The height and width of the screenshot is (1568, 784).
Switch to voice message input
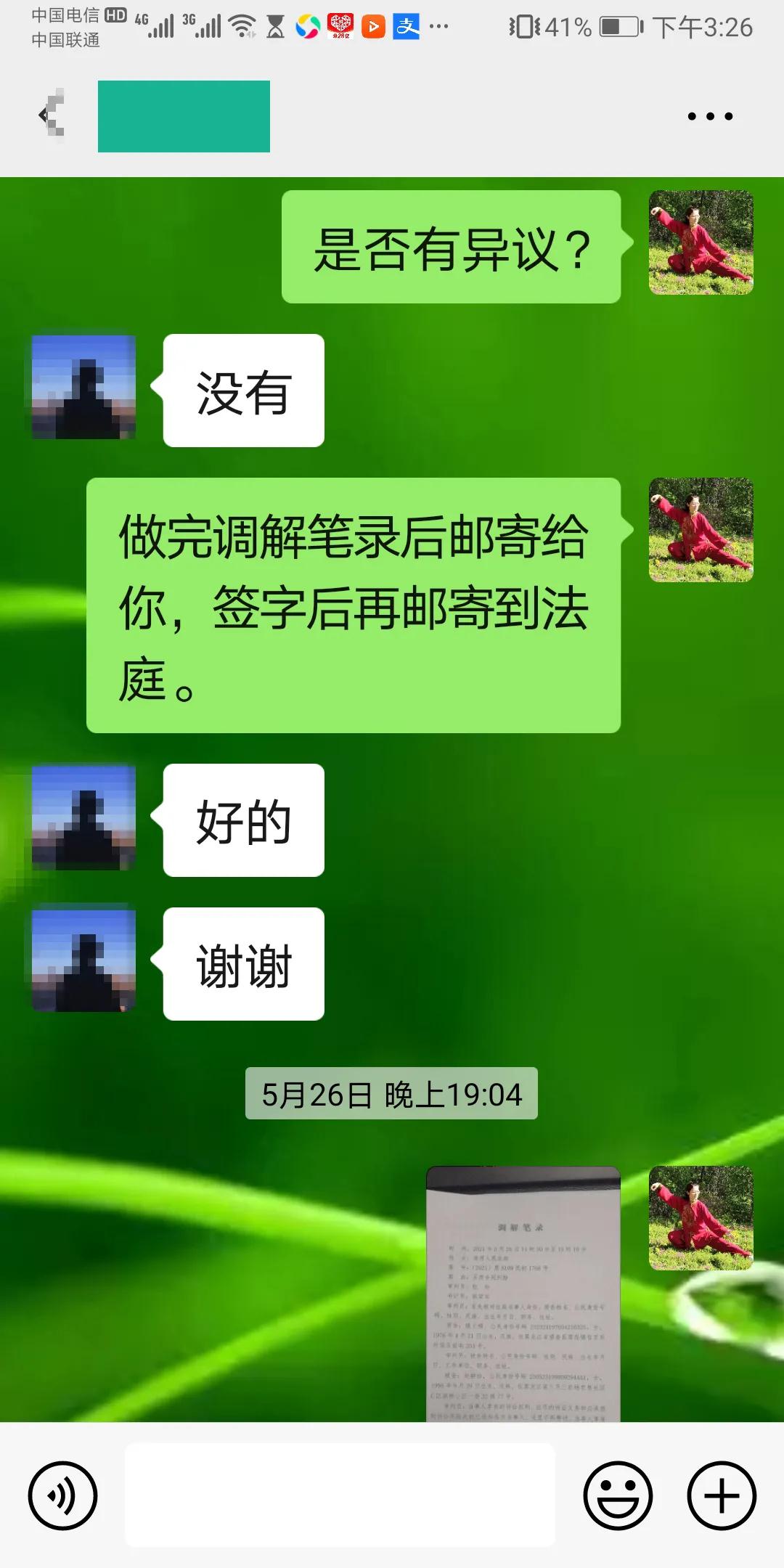(62, 1496)
